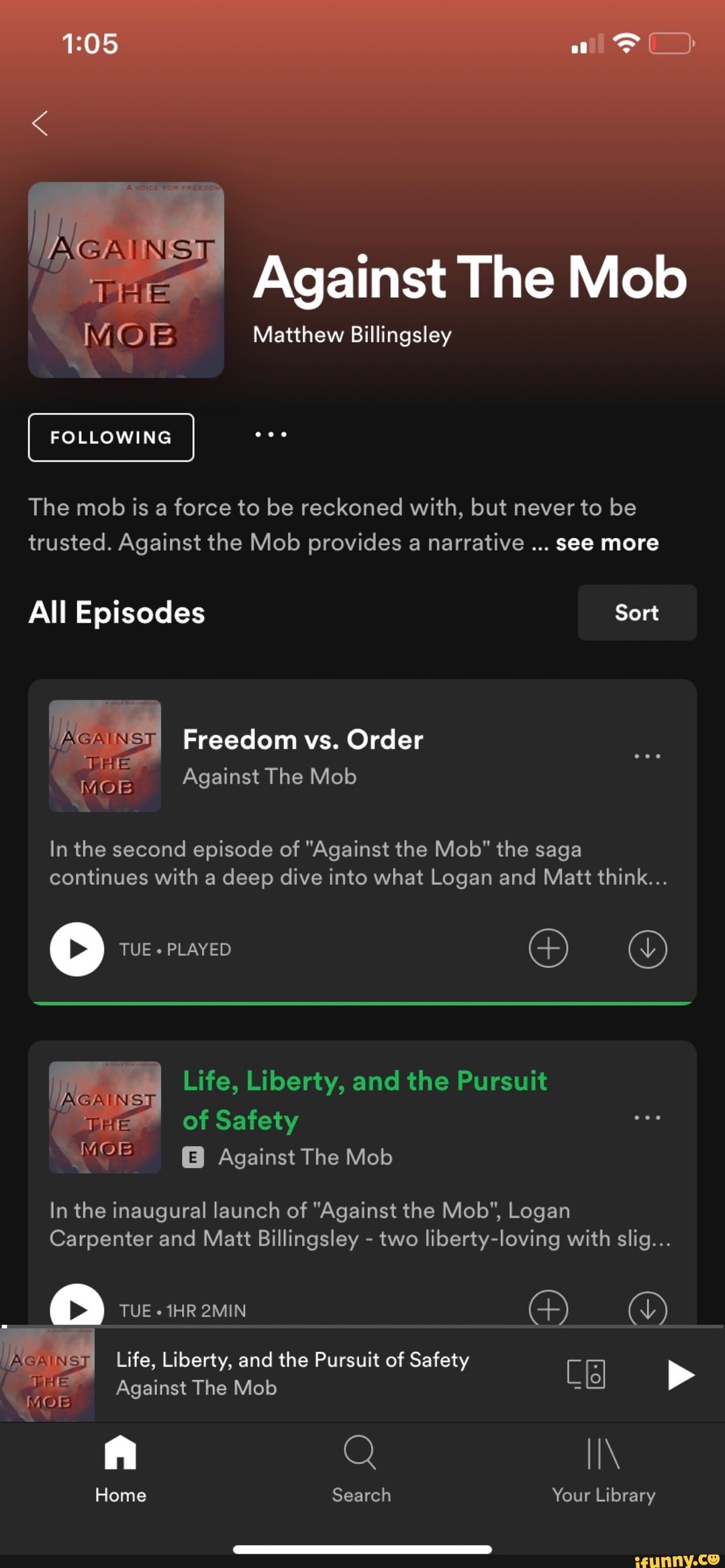Play the Freedom vs. Order episode
The width and height of the screenshot is (725, 1568).
77,949
